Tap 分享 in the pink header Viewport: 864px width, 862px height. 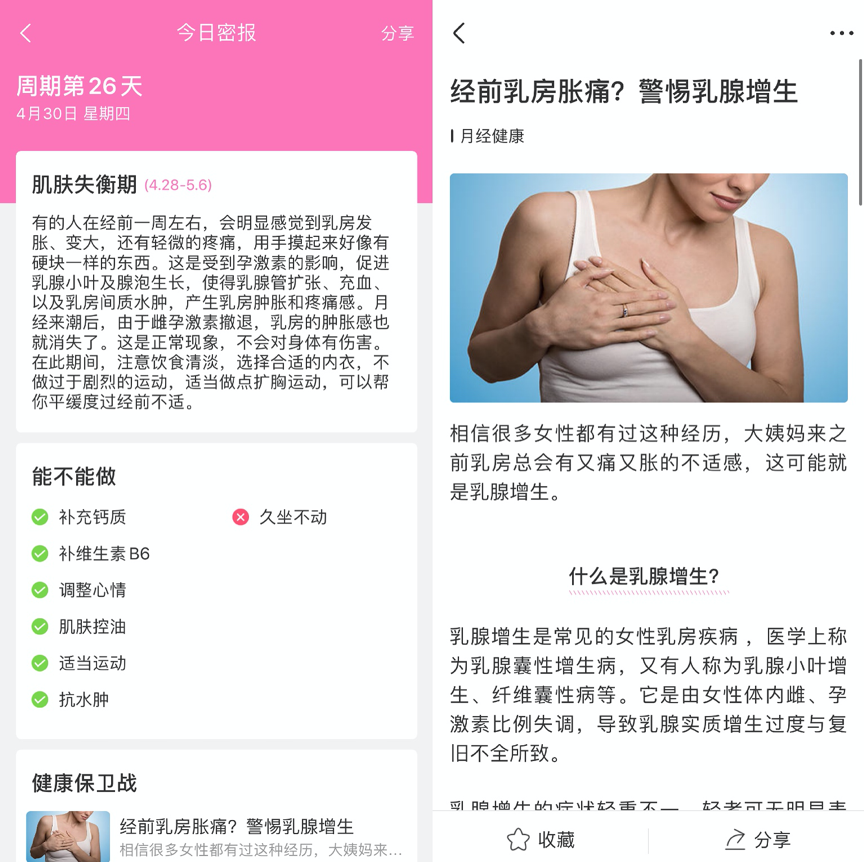[x=397, y=33]
